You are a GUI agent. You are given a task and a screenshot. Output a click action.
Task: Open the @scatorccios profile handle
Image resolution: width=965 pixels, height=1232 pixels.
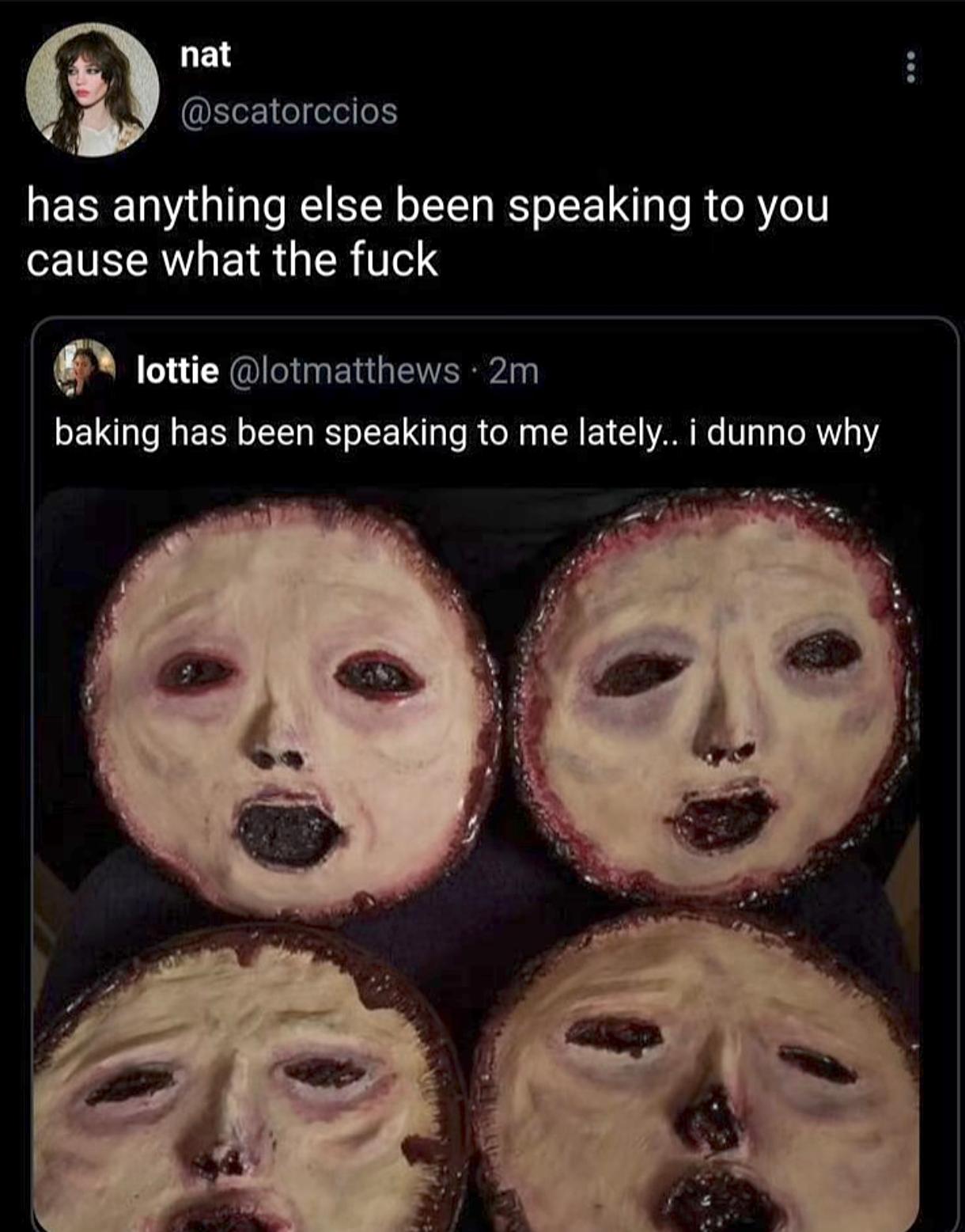(289, 112)
